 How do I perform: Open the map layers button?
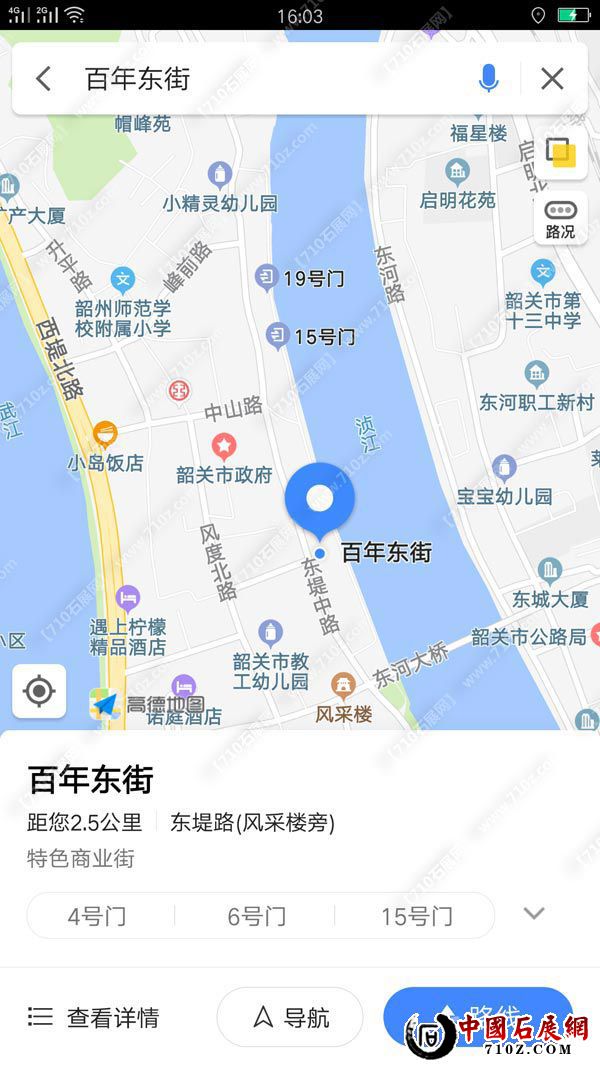560,154
